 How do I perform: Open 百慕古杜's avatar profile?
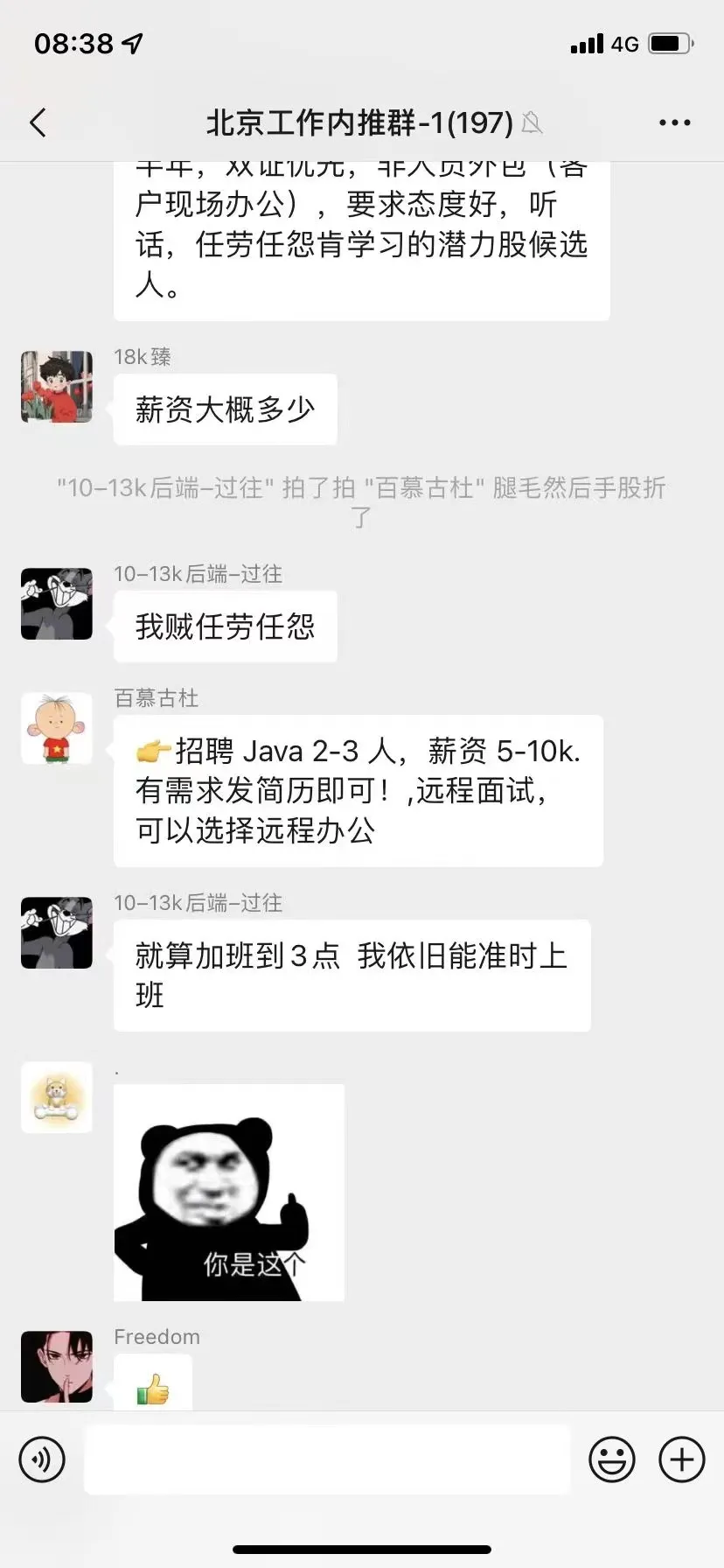(x=57, y=728)
